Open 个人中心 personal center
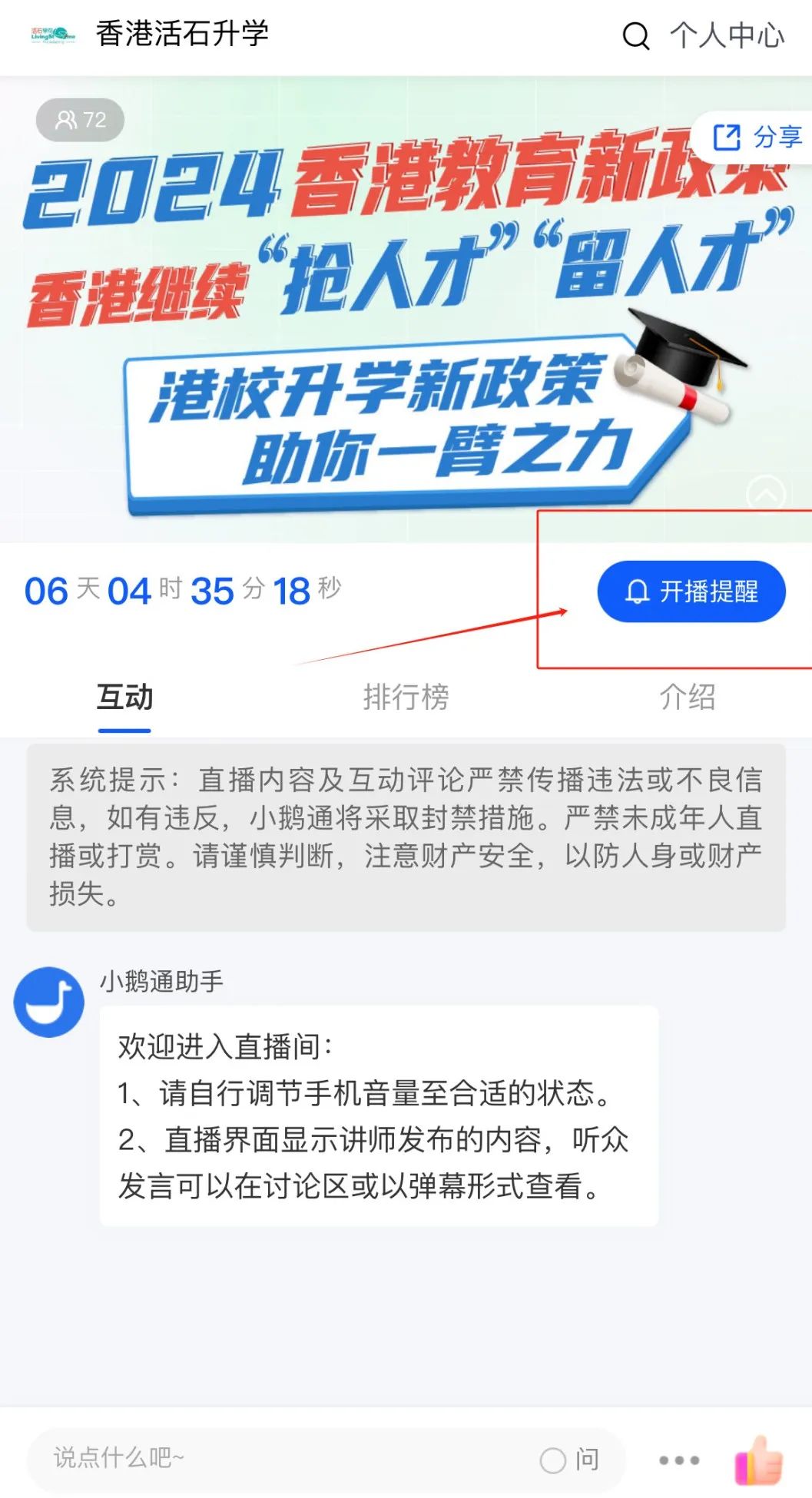Viewport: 812px width, 1498px height. 727,36
